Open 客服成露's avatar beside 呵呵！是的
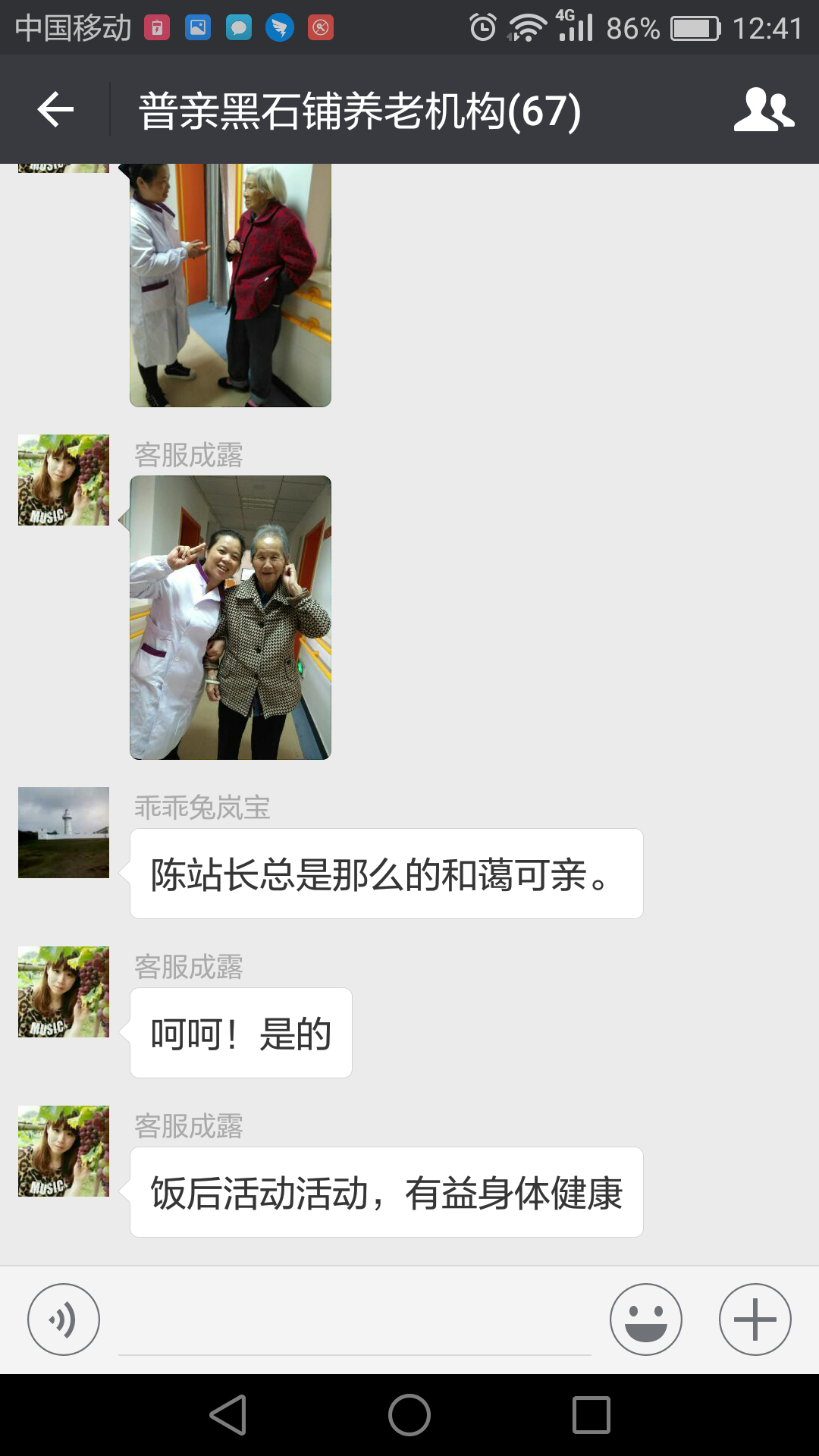819x1456 pixels. [64, 992]
